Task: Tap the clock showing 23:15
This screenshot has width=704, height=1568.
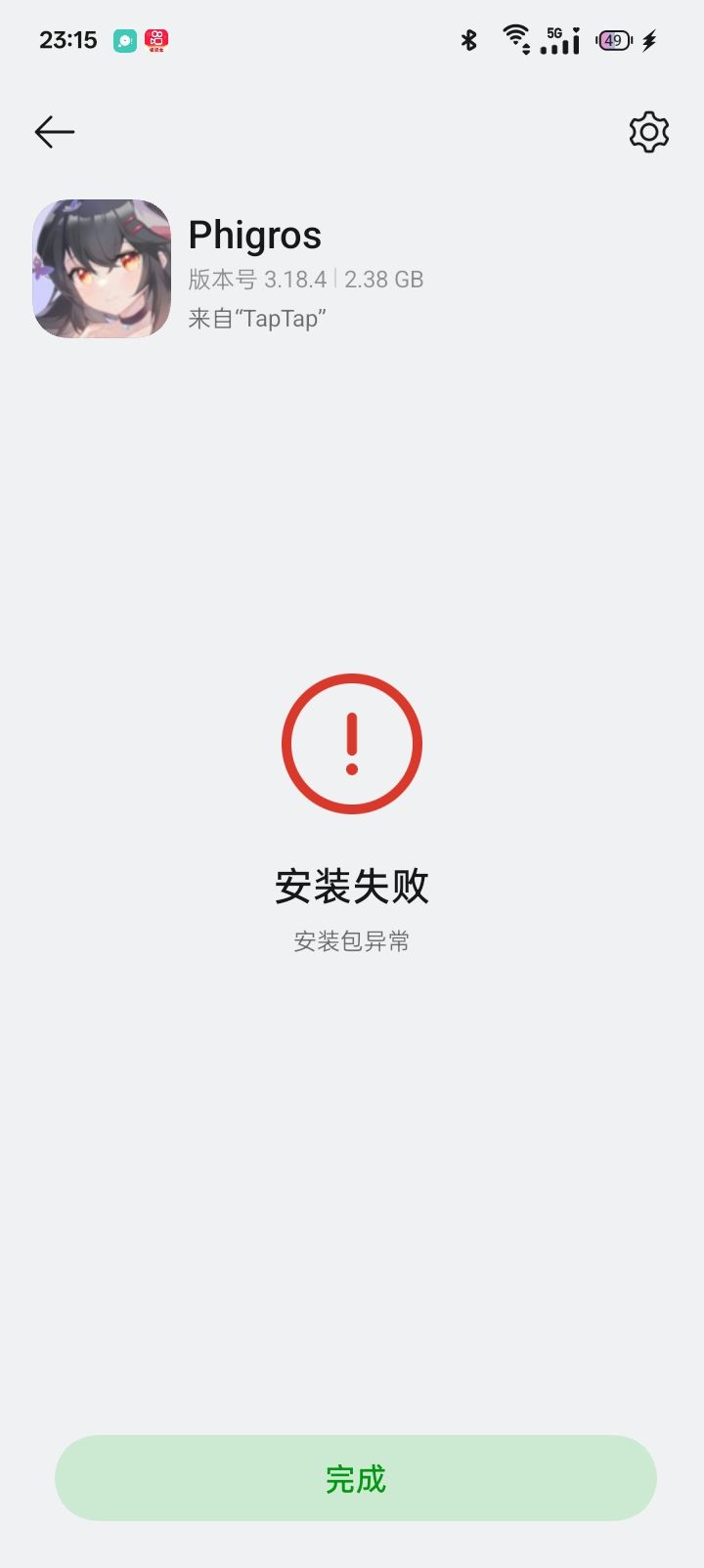Action: coord(66,39)
